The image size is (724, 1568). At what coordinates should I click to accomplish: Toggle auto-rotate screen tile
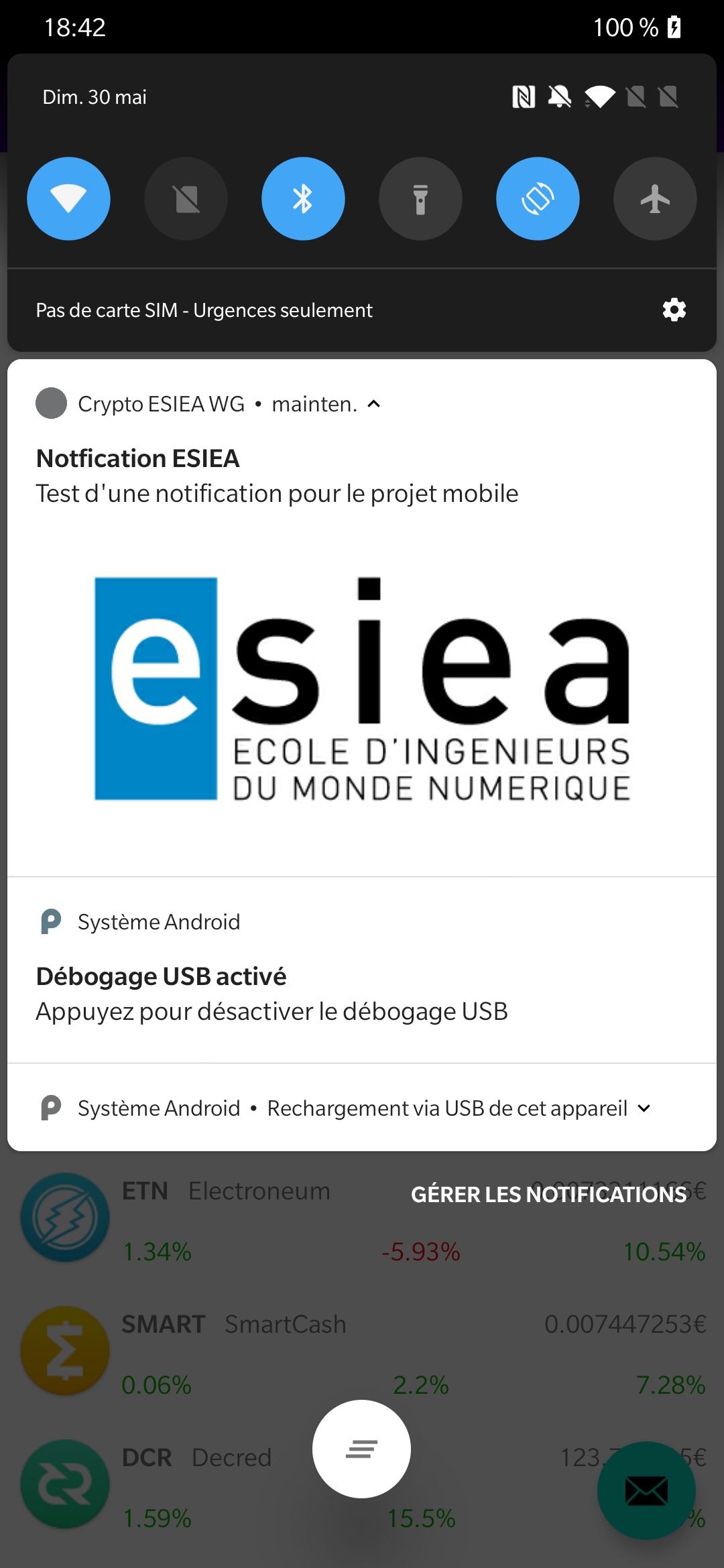pos(538,198)
